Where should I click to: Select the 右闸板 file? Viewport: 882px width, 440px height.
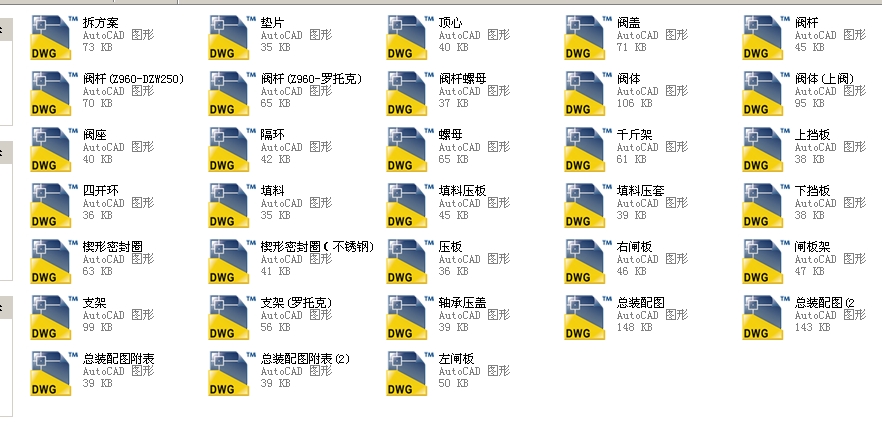click(x=586, y=260)
